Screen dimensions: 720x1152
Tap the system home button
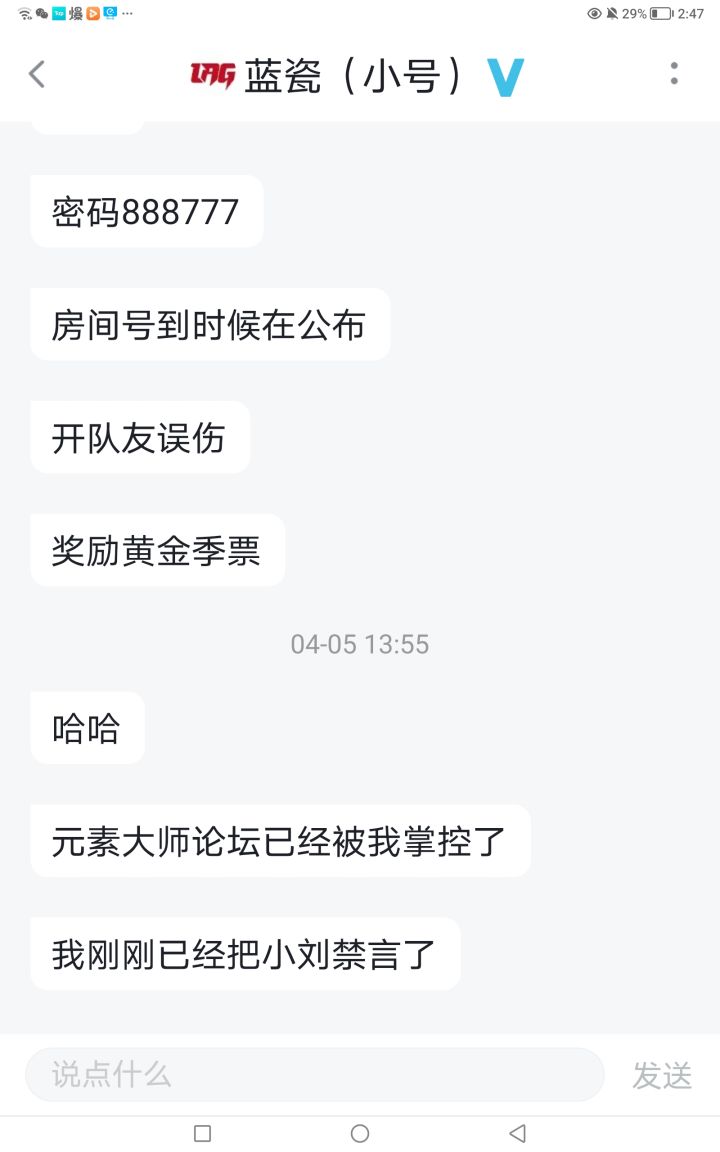click(360, 1133)
